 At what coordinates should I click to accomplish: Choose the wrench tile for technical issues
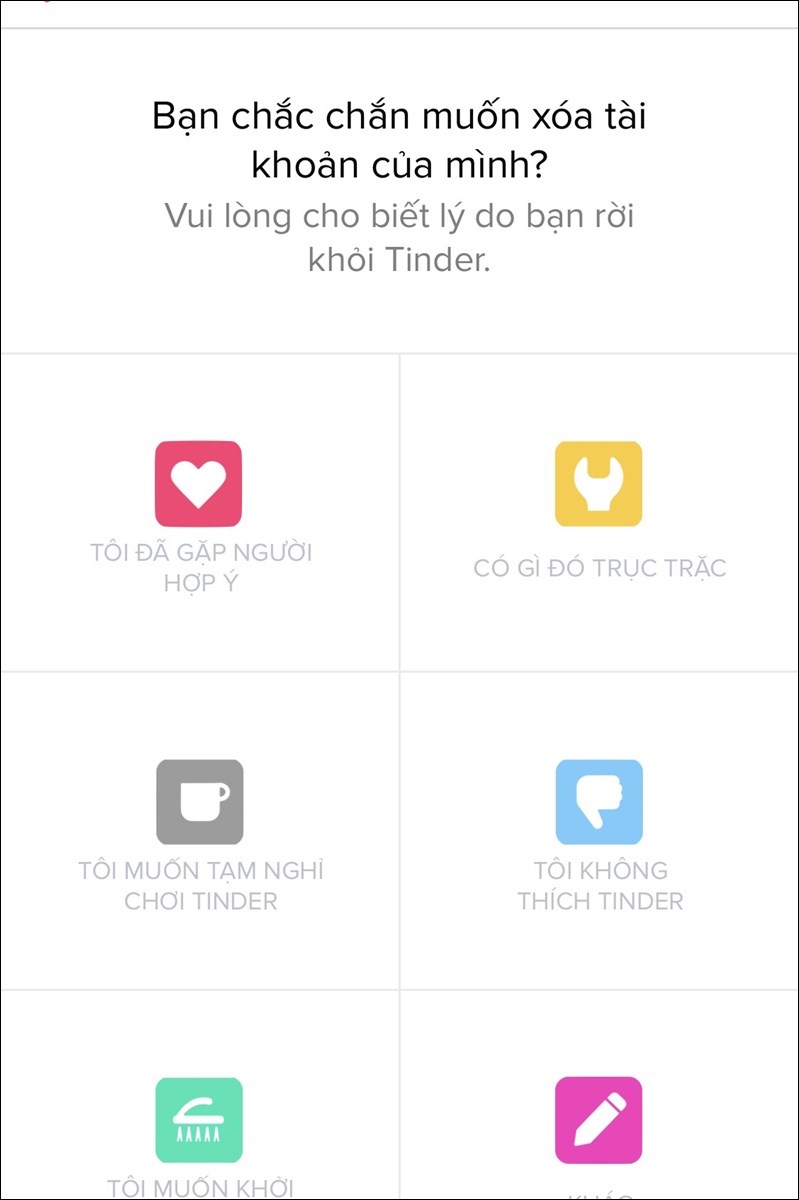click(x=598, y=510)
